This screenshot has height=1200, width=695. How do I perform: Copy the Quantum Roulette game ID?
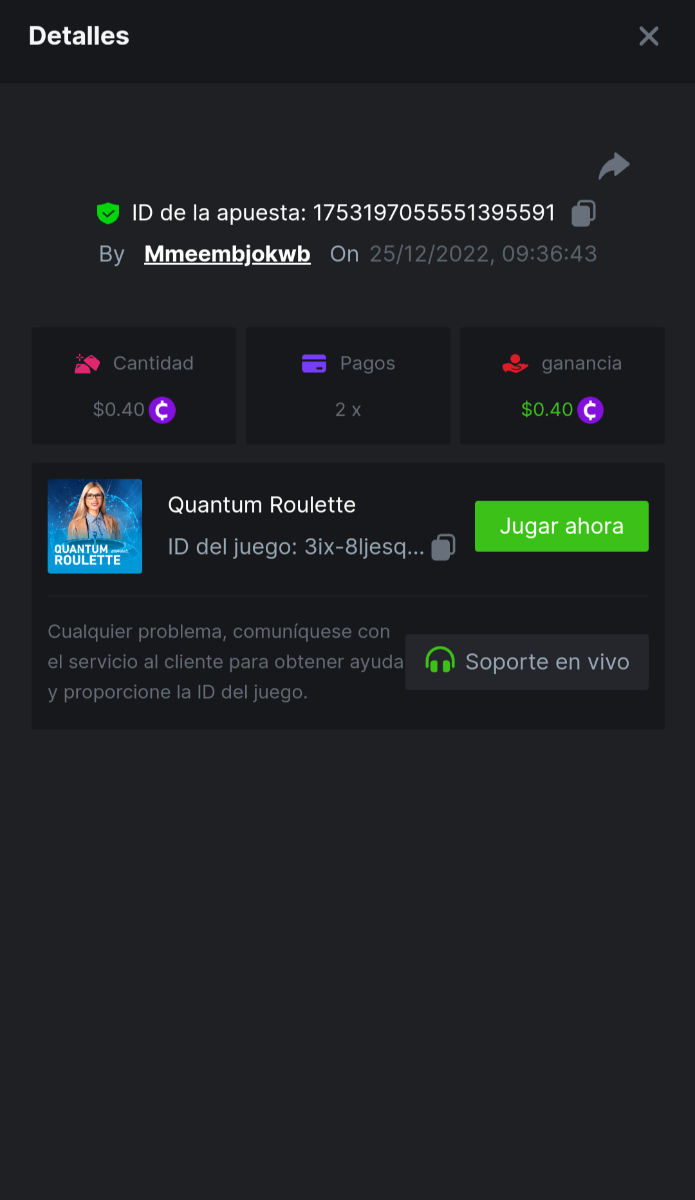point(443,547)
